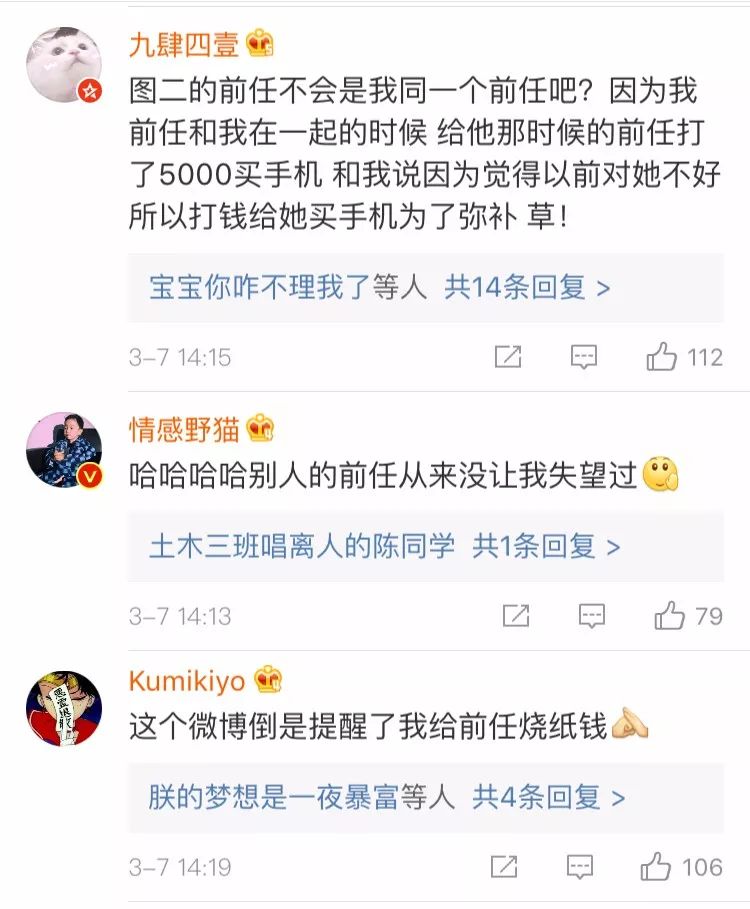Open 九肆四壹's profile avatar
This screenshot has height=909, width=750.
coord(64,65)
